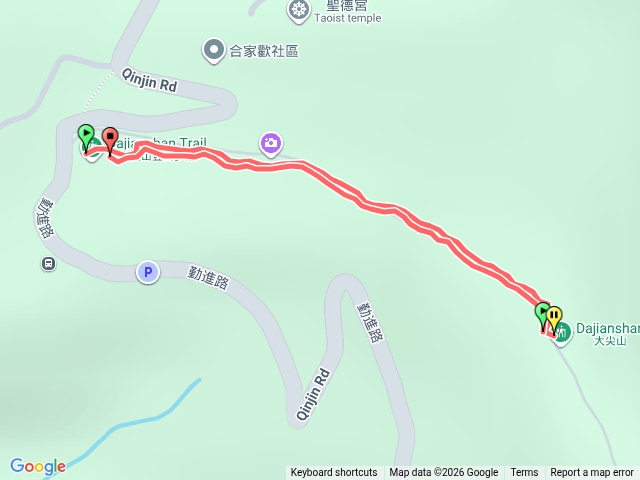Tap the yellow pause marker near summit
This screenshot has width=640, height=480.
click(x=555, y=316)
